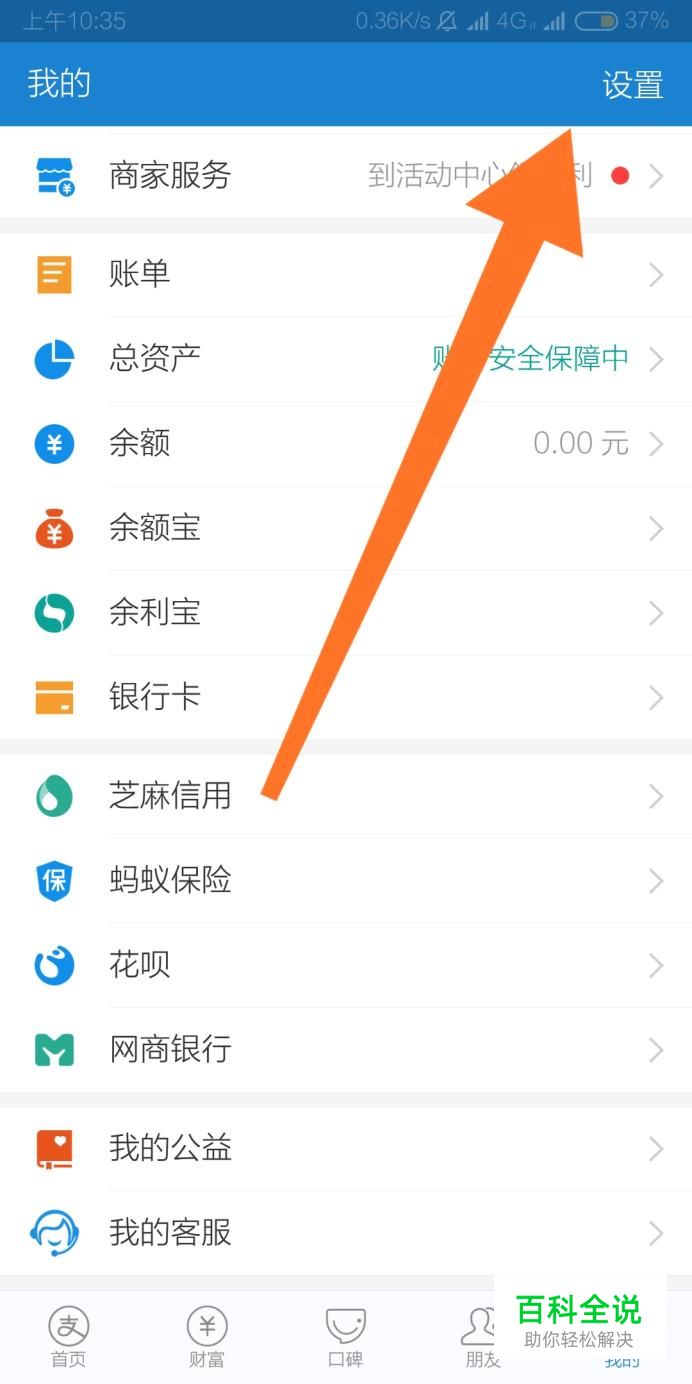
Task: Switch to the 首页 tab
Action: (x=69, y=1336)
